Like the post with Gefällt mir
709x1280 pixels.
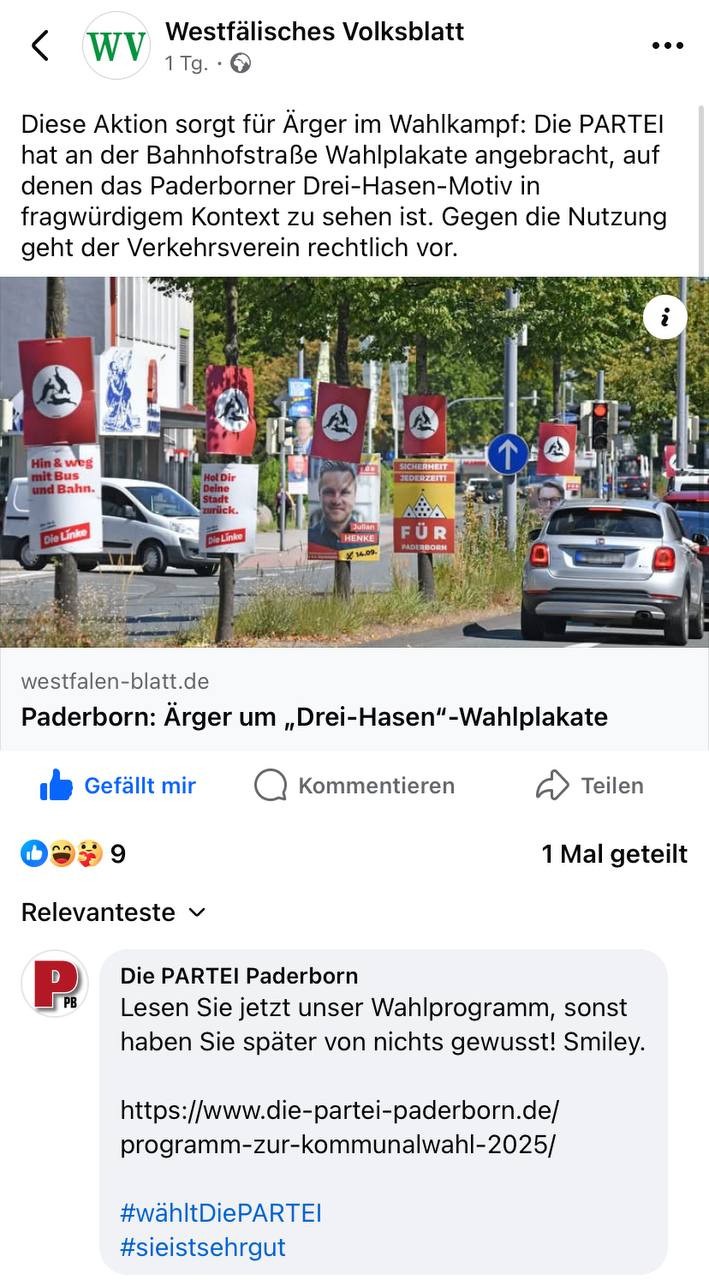118,786
